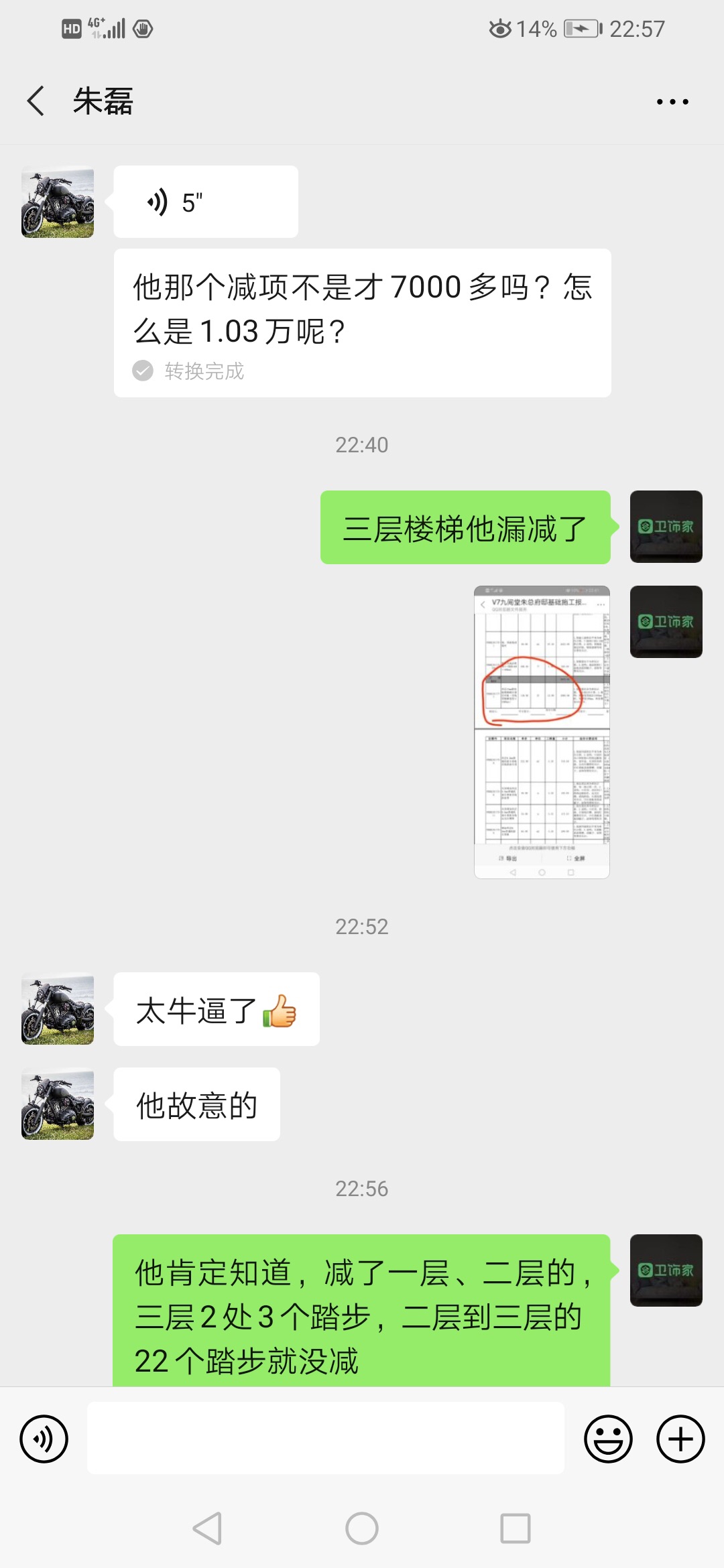The width and height of the screenshot is (724, 1568).
Task: Play the 5-second voice message
Action: pos(206,202)
